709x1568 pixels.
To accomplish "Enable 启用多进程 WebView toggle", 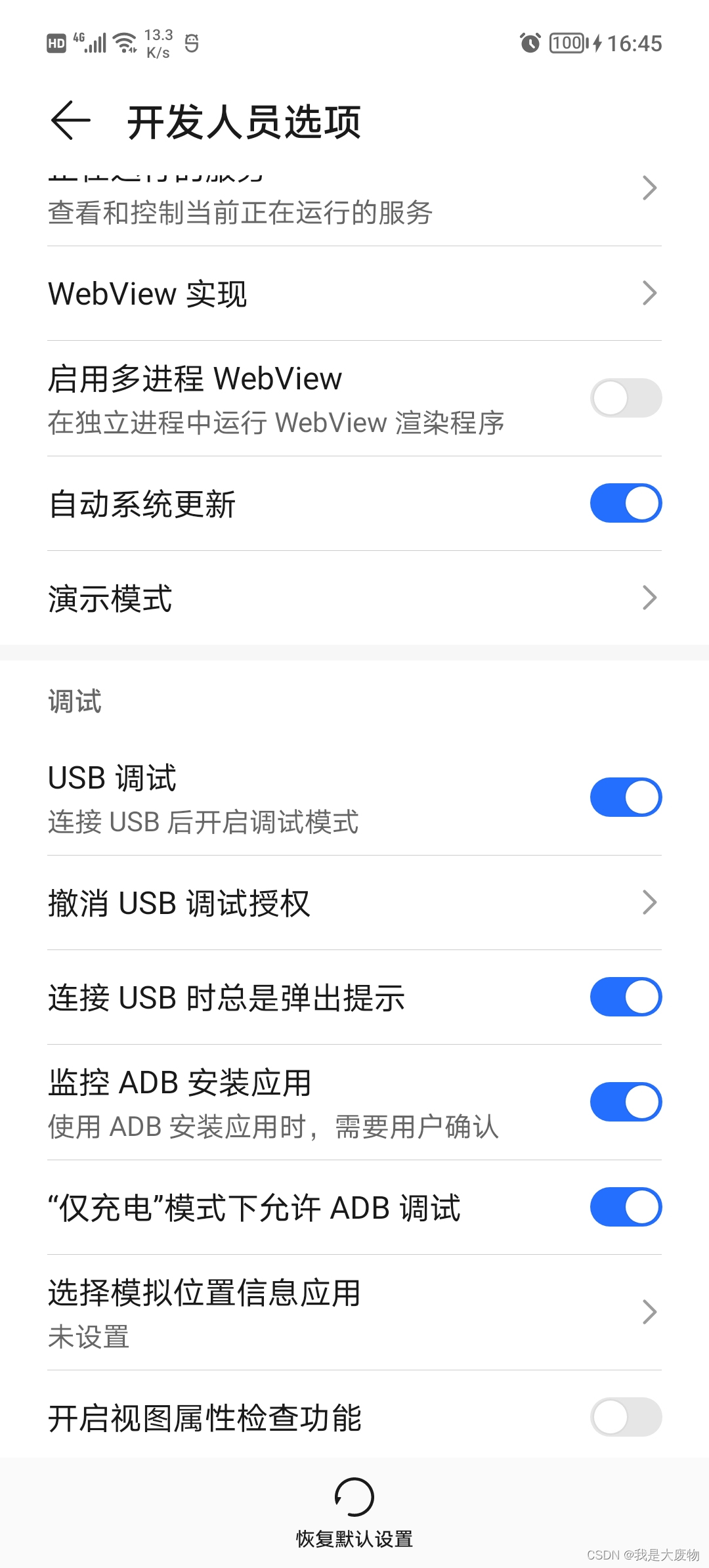I will (626, 398).
